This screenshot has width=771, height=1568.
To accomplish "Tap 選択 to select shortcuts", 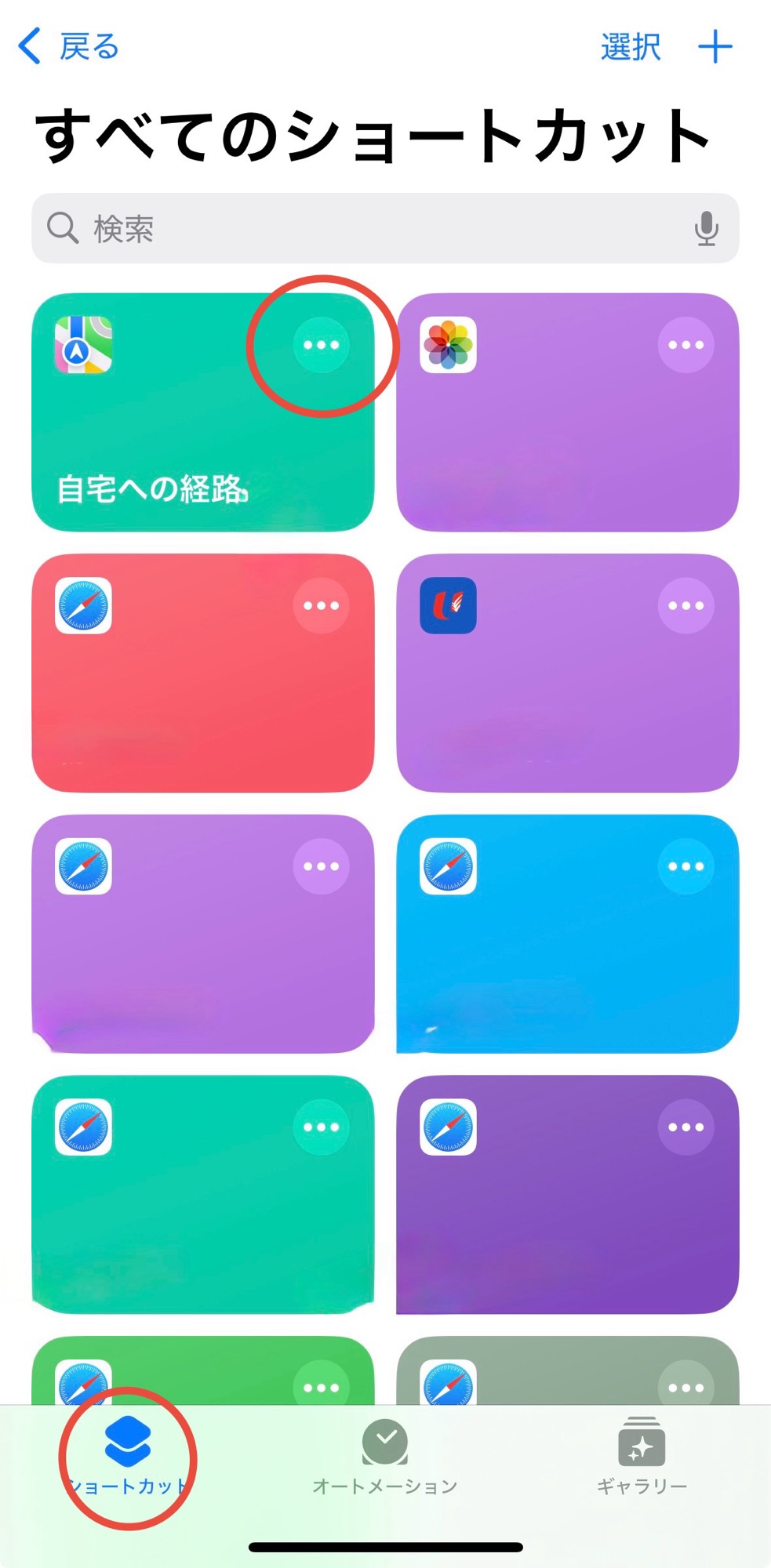I will [x=631, y=47].
